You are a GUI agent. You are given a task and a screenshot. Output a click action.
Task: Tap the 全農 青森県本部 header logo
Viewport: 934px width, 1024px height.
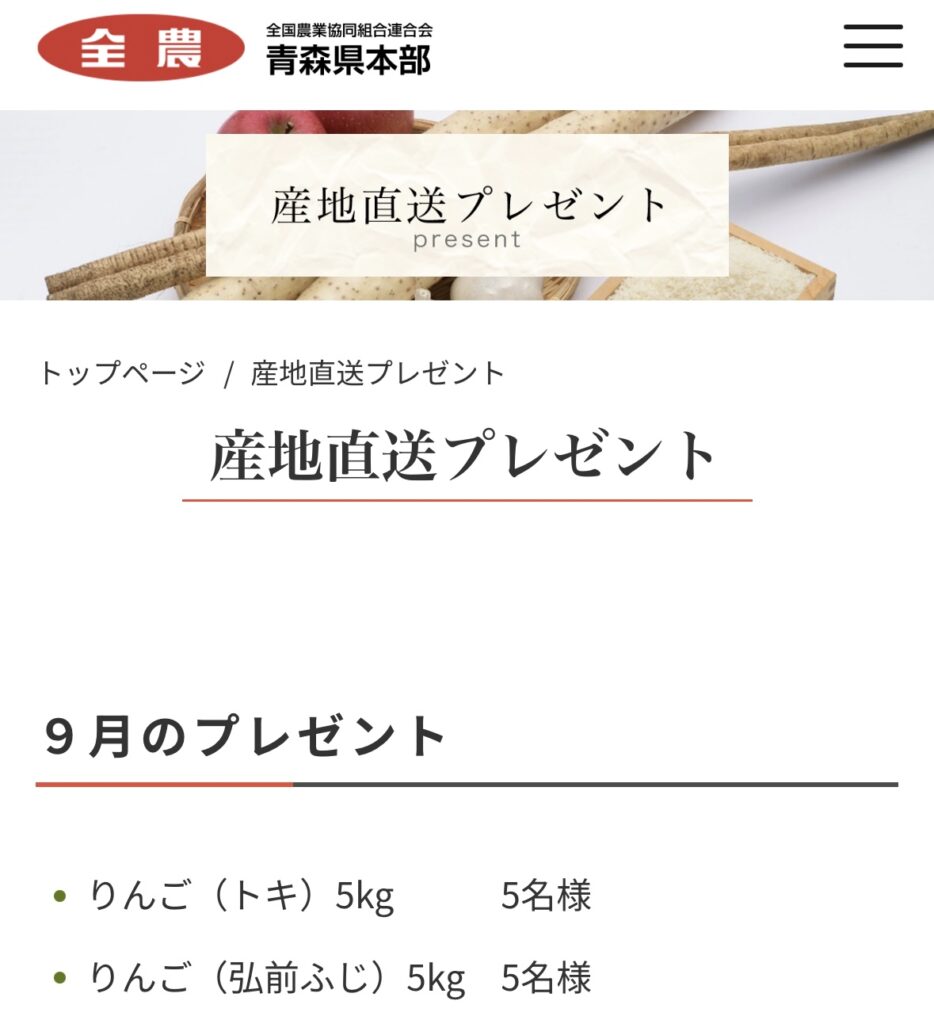tap(236, 48)
